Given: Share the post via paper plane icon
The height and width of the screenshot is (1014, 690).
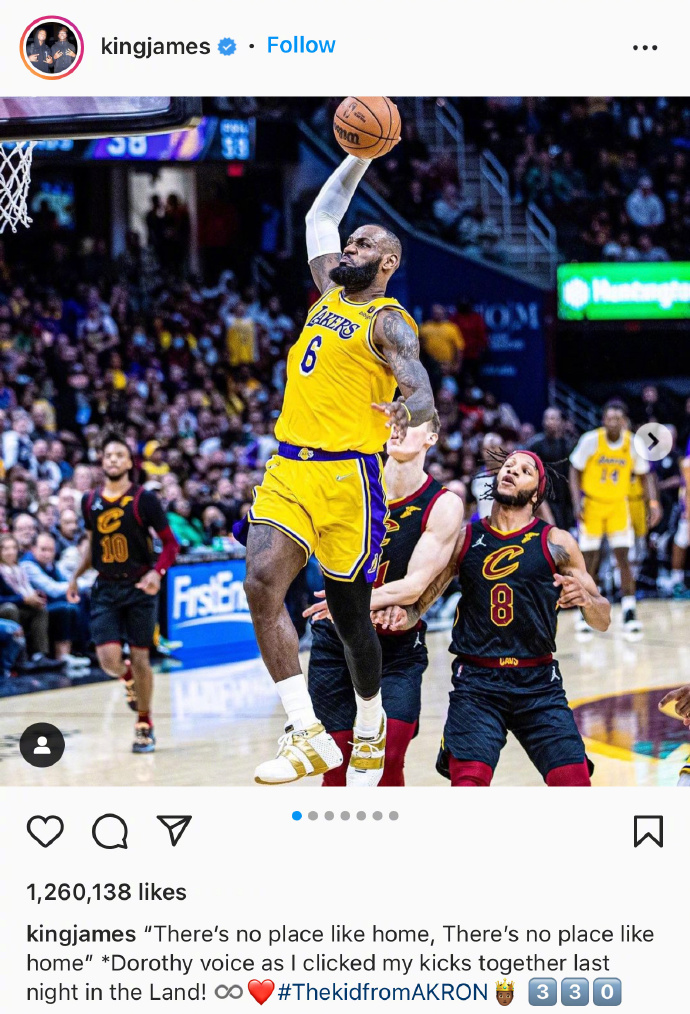Looking at the screenshot, I should pos(174,831).
